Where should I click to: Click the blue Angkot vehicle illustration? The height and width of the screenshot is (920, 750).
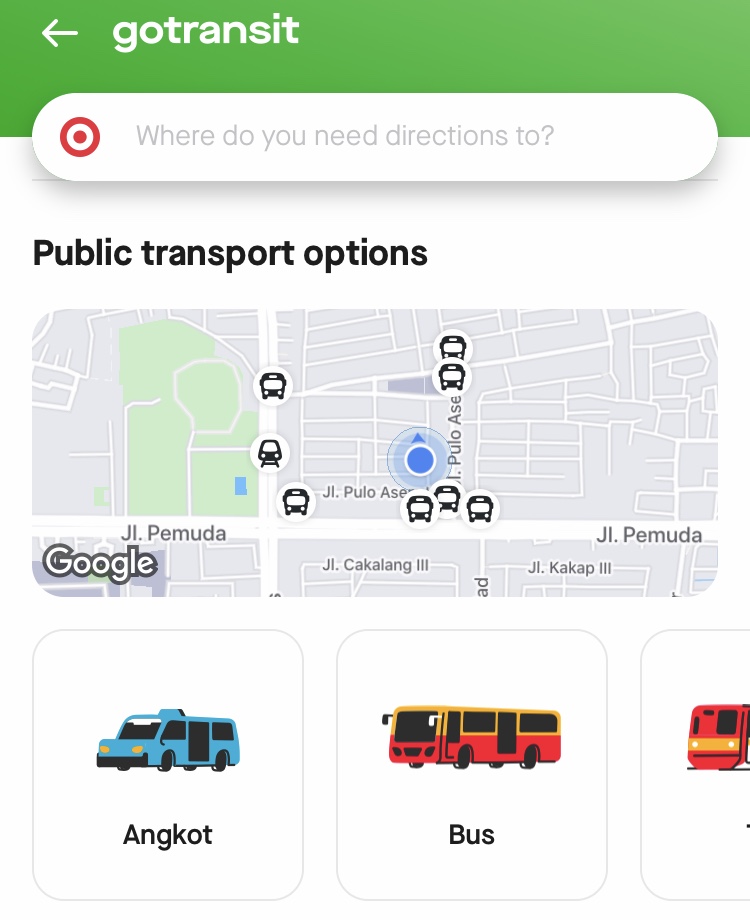(x=167, y=740)
